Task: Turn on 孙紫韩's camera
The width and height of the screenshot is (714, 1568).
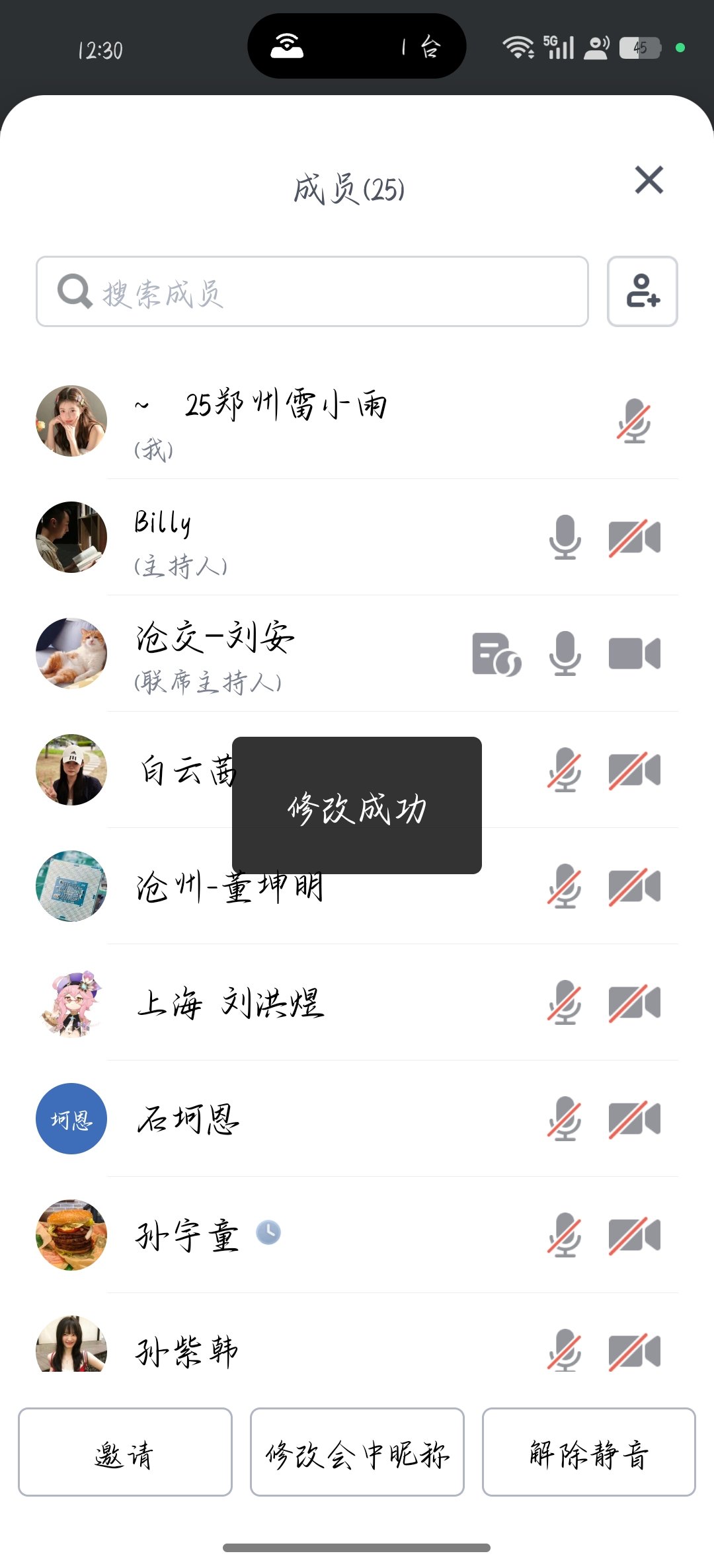Action: click(633, 1350)
